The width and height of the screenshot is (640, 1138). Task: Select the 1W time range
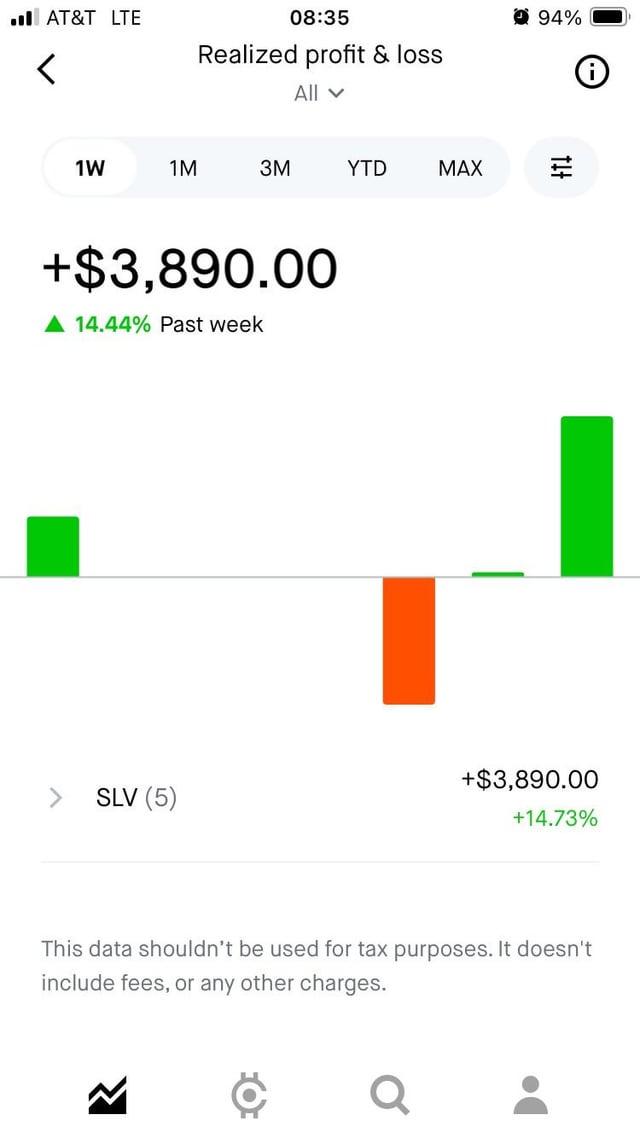click(90, 168)
